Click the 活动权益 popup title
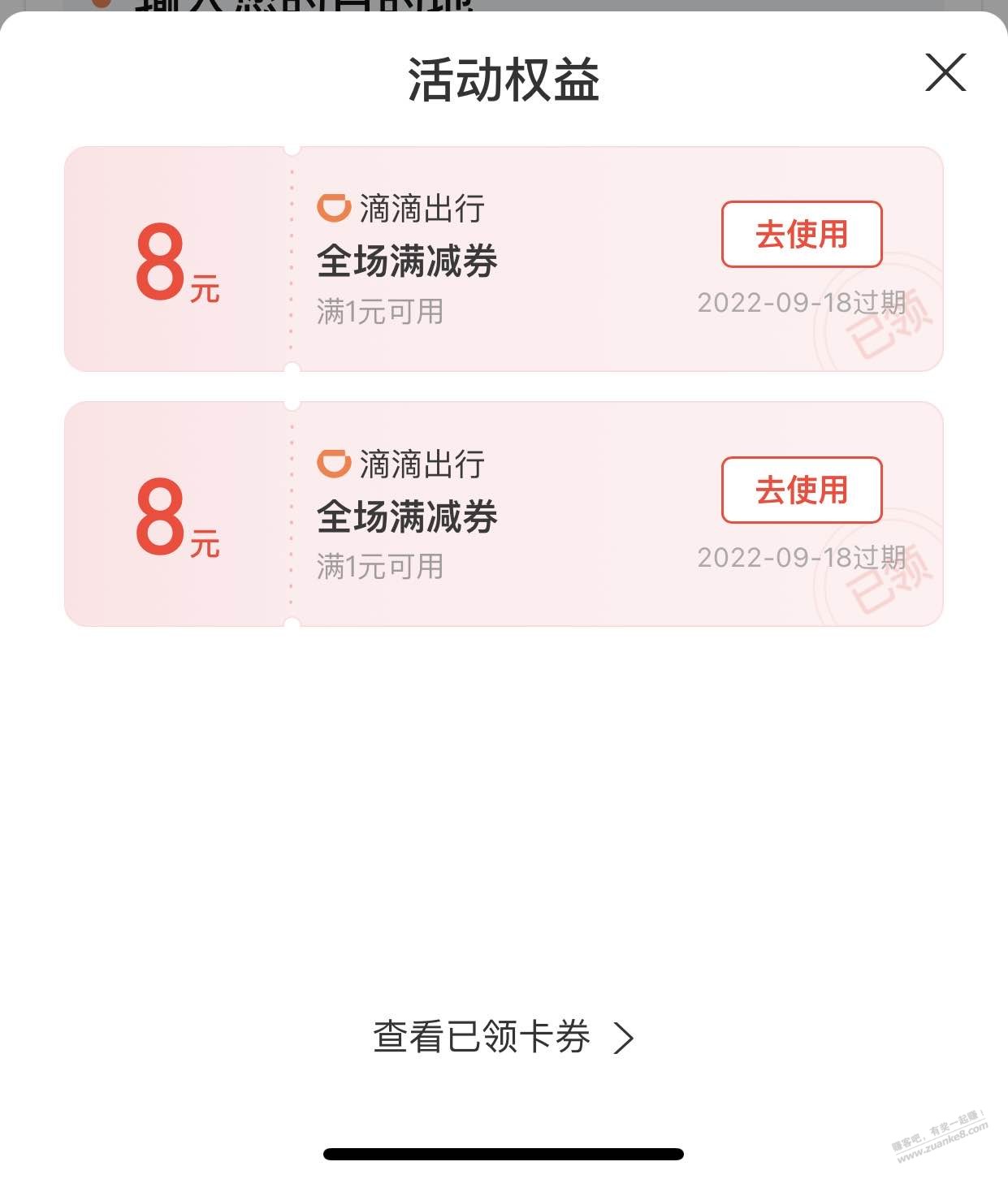 pyautogui.click(x=504, y=77)
